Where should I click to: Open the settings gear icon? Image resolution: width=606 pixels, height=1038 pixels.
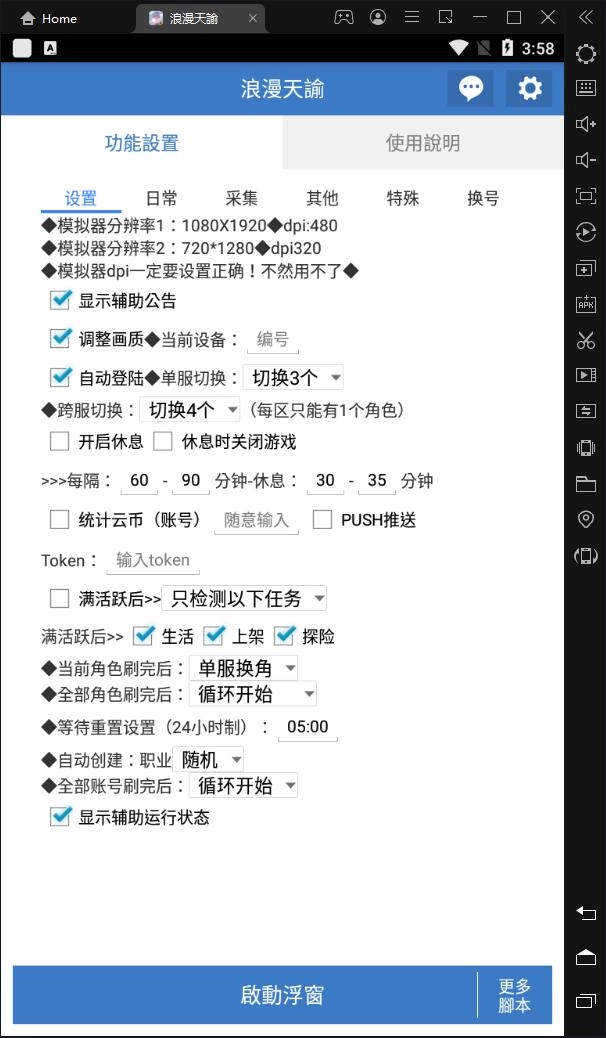pos(529,88)
